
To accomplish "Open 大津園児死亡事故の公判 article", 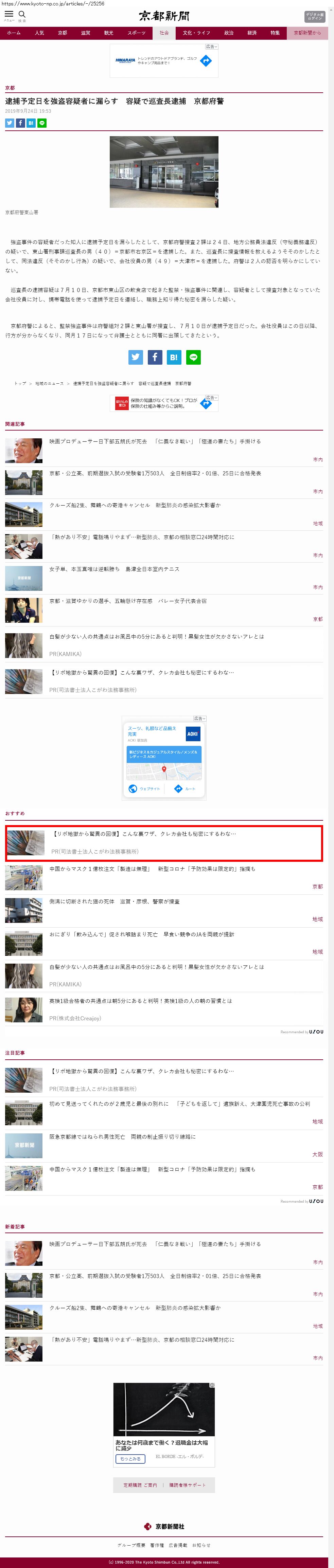I will [x=179, y=1104].
